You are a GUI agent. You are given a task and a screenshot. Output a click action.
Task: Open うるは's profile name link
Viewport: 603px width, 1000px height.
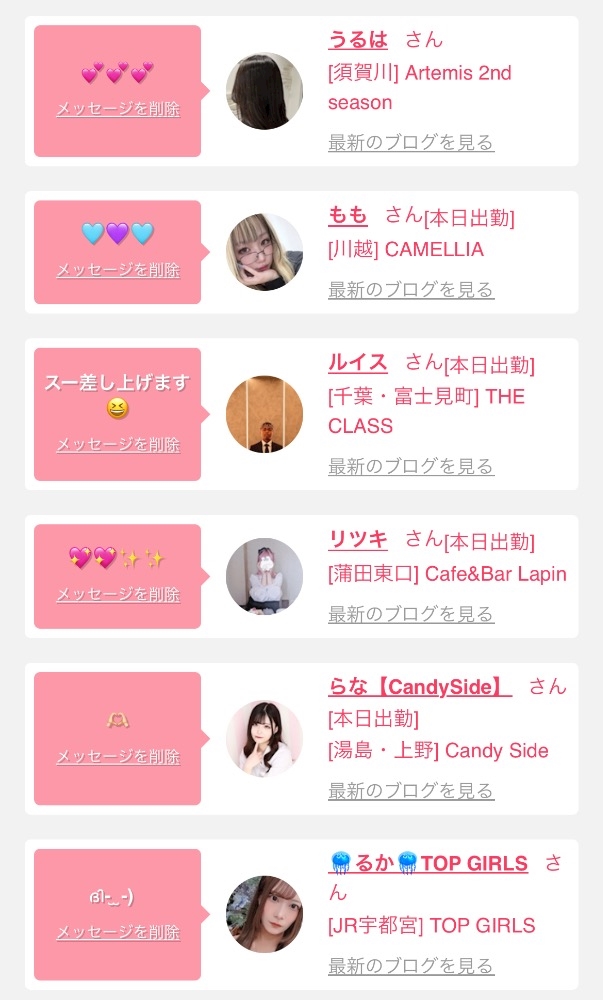tap(357, 40)
